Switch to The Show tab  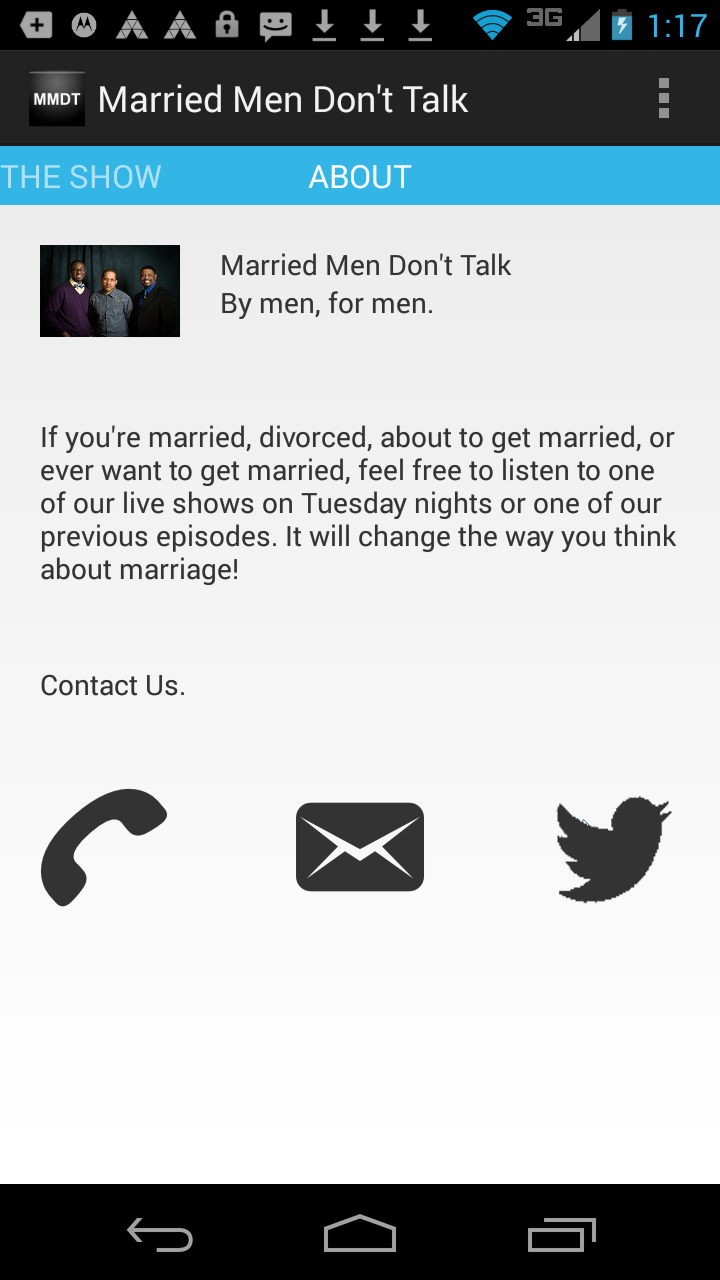82,177
